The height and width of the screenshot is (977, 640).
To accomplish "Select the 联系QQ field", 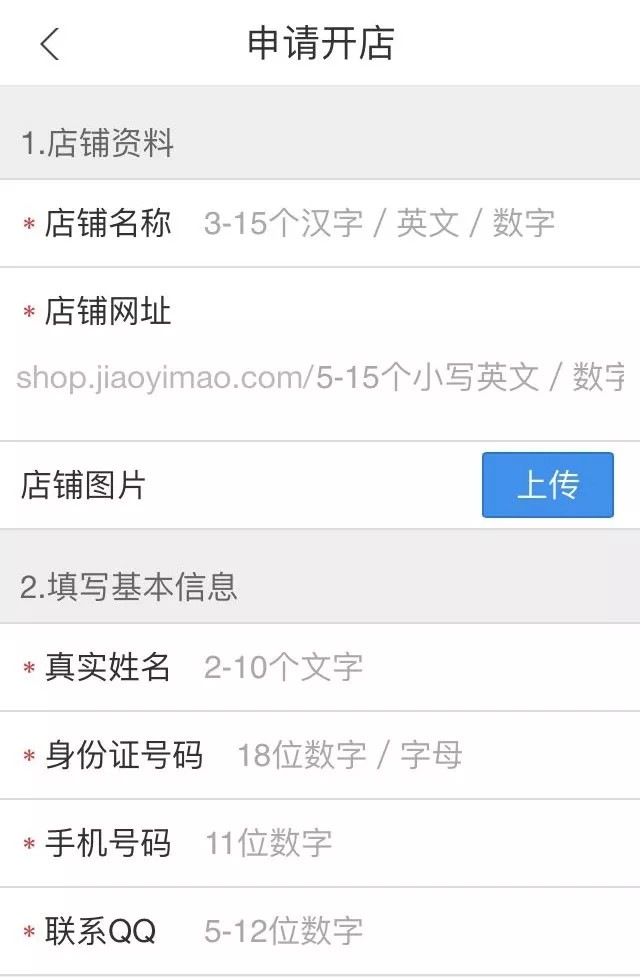I will coord(380,931).
